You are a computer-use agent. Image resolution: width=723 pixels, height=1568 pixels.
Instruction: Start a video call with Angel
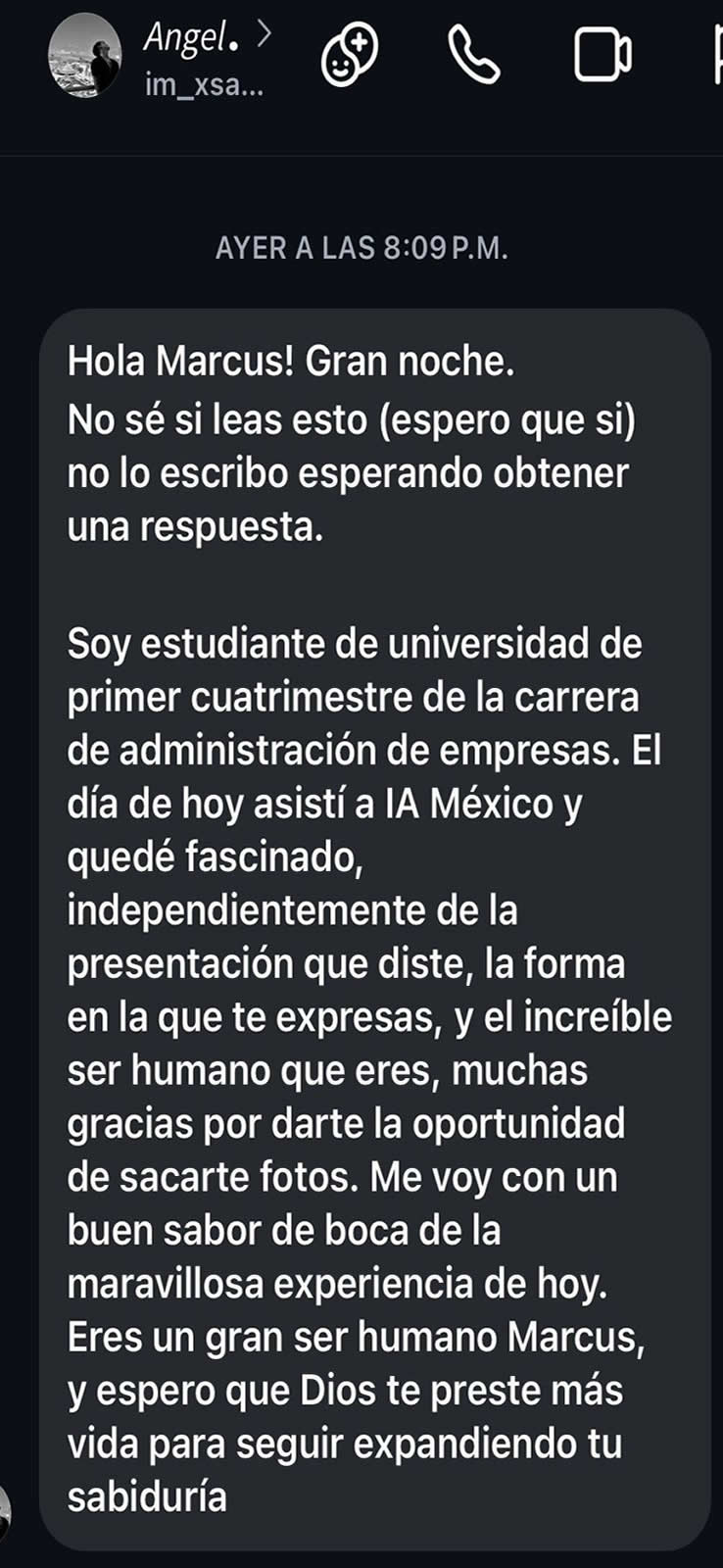click(x=602, y=55)
